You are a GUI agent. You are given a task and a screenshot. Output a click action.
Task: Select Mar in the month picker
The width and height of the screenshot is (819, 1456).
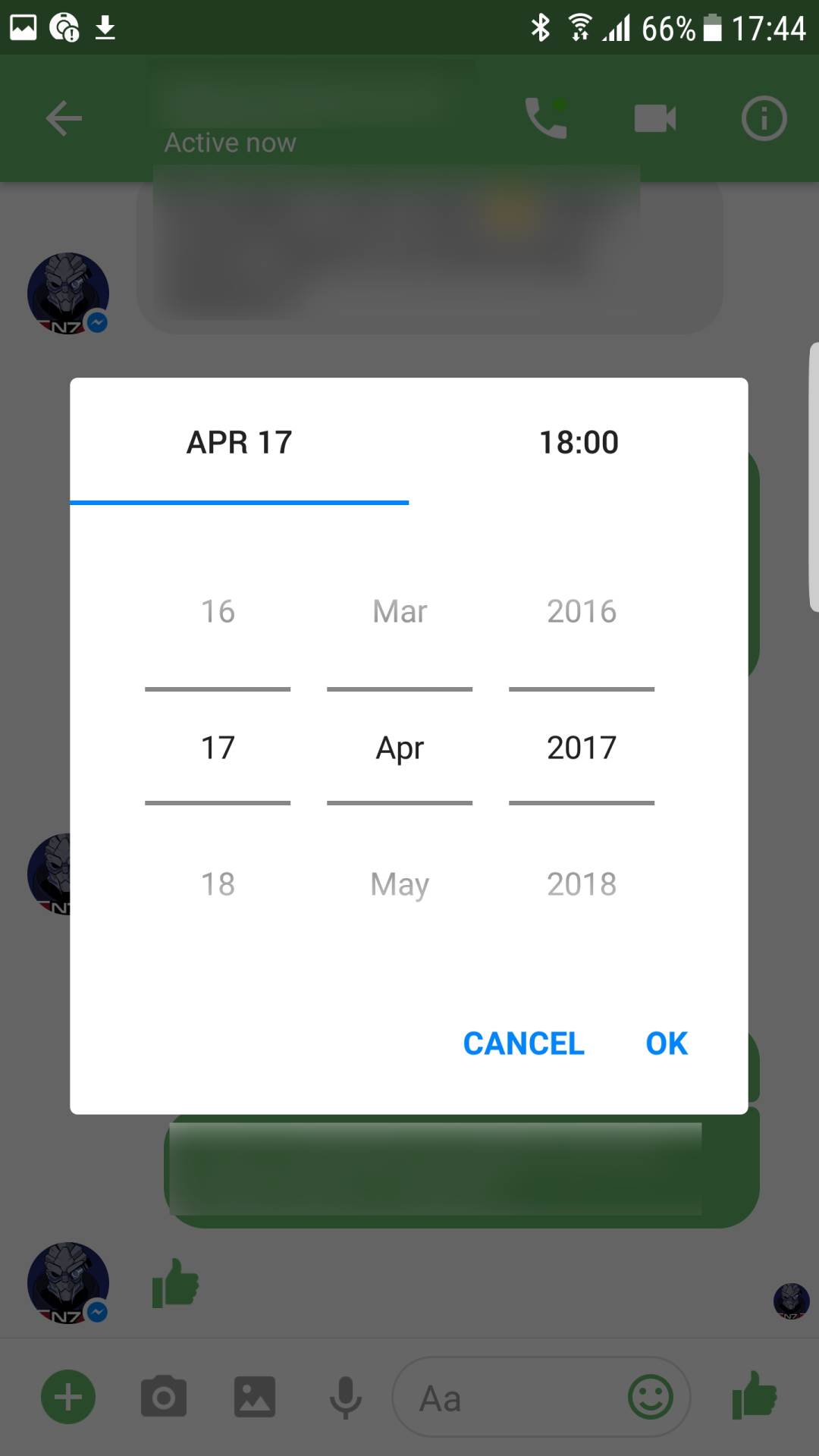400,611
